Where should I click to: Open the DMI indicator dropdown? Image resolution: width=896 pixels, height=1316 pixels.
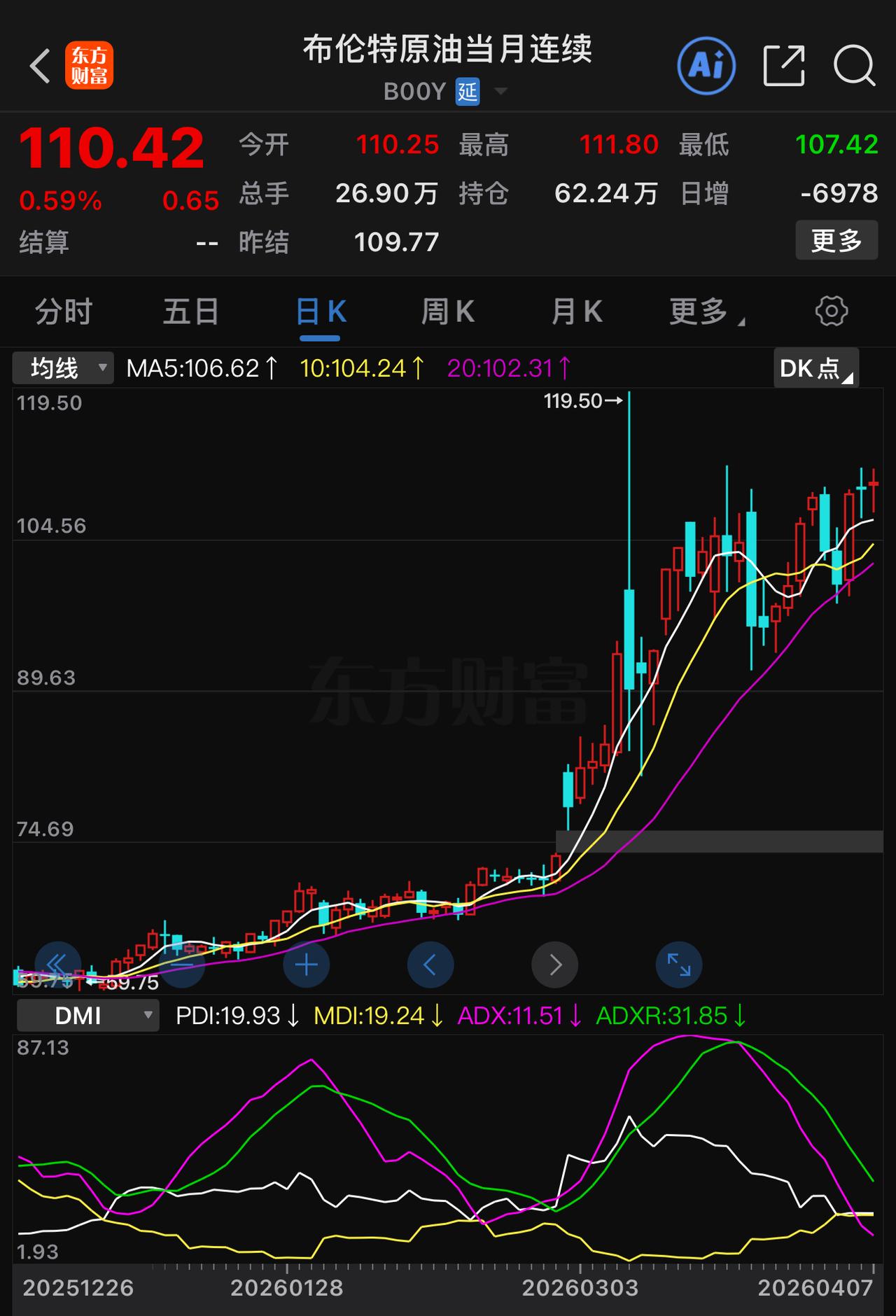[87, 1015]
